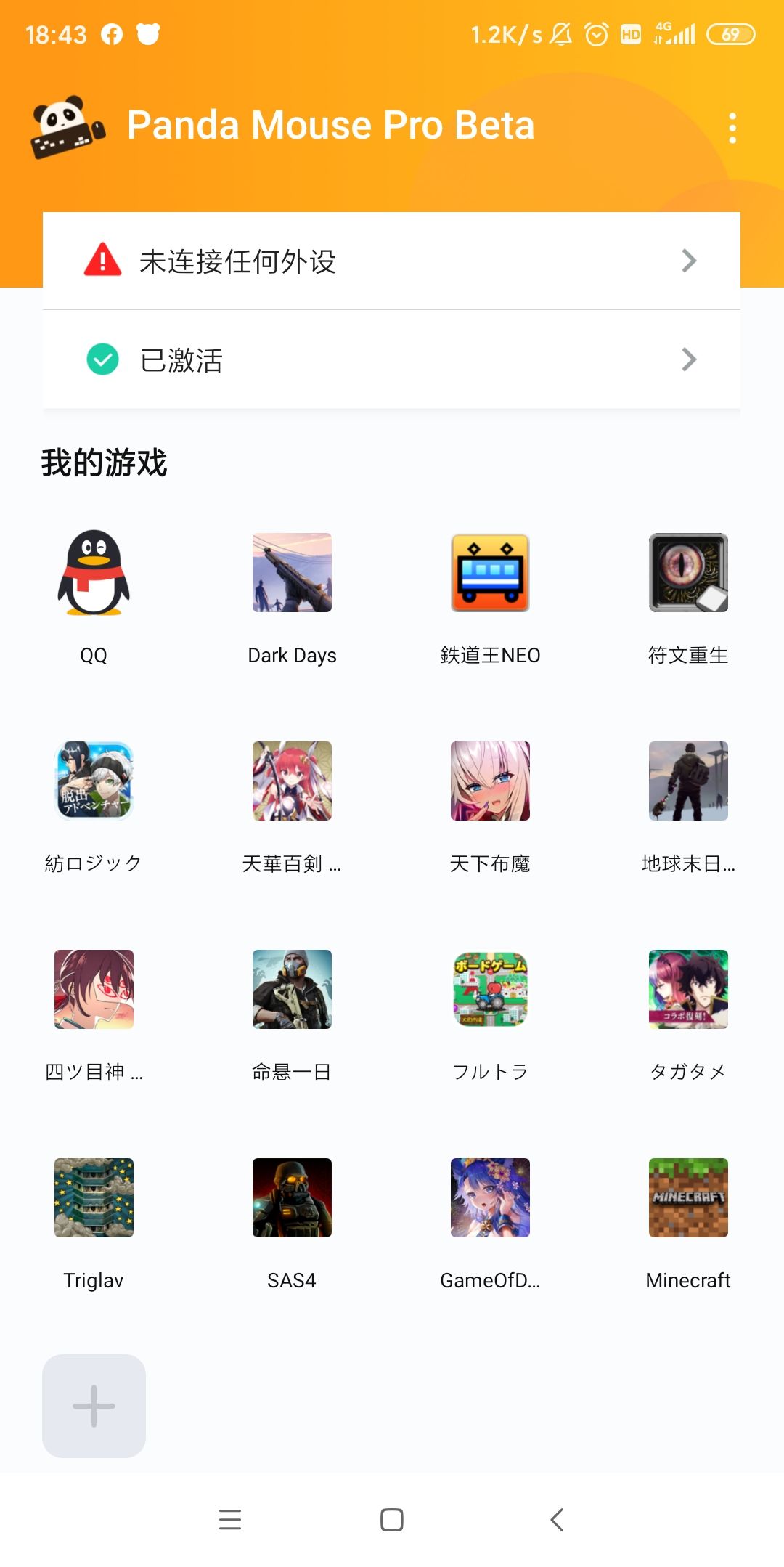Open 鉄道王NEO train game

[490, 574]
